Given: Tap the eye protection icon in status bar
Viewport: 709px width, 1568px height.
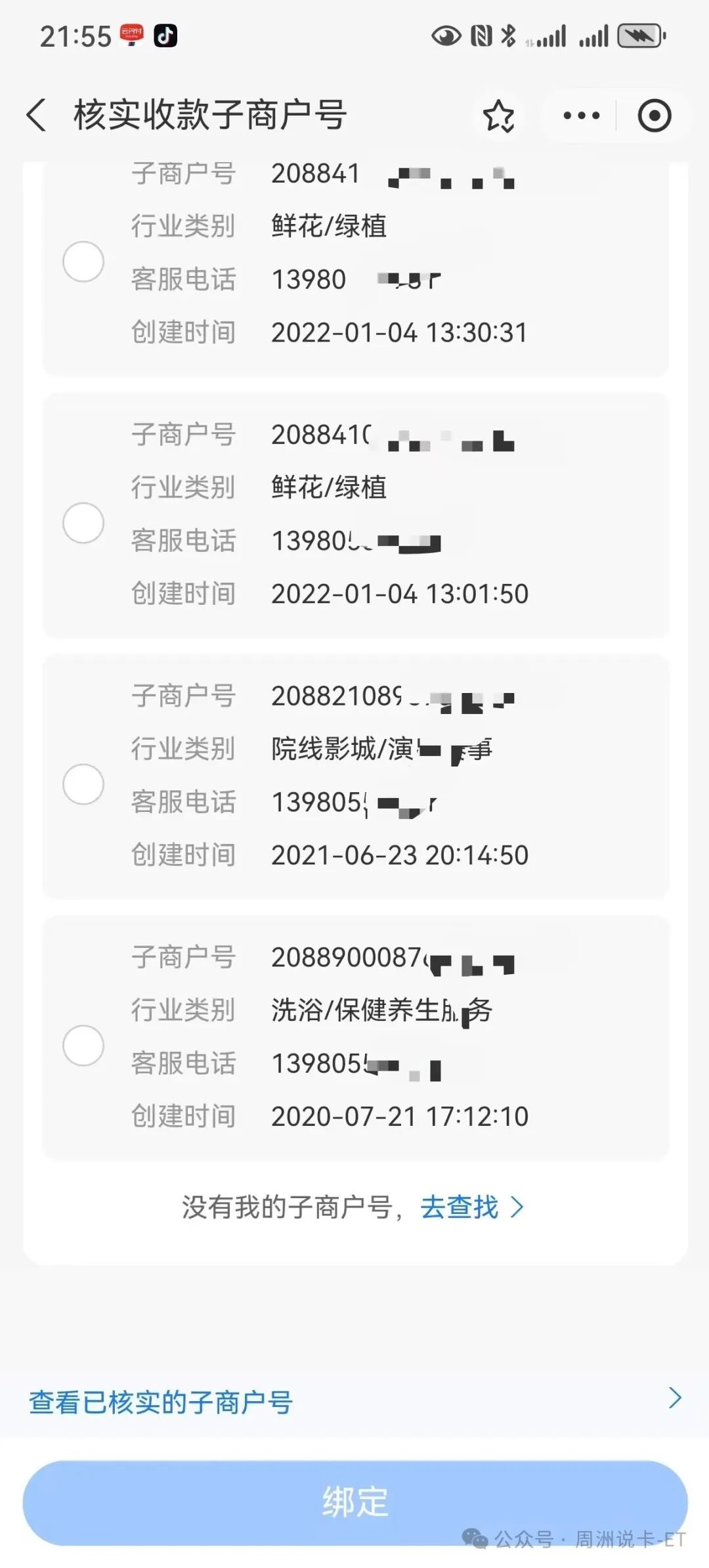Looking at the screenshot, I should [x=447, y=36].
